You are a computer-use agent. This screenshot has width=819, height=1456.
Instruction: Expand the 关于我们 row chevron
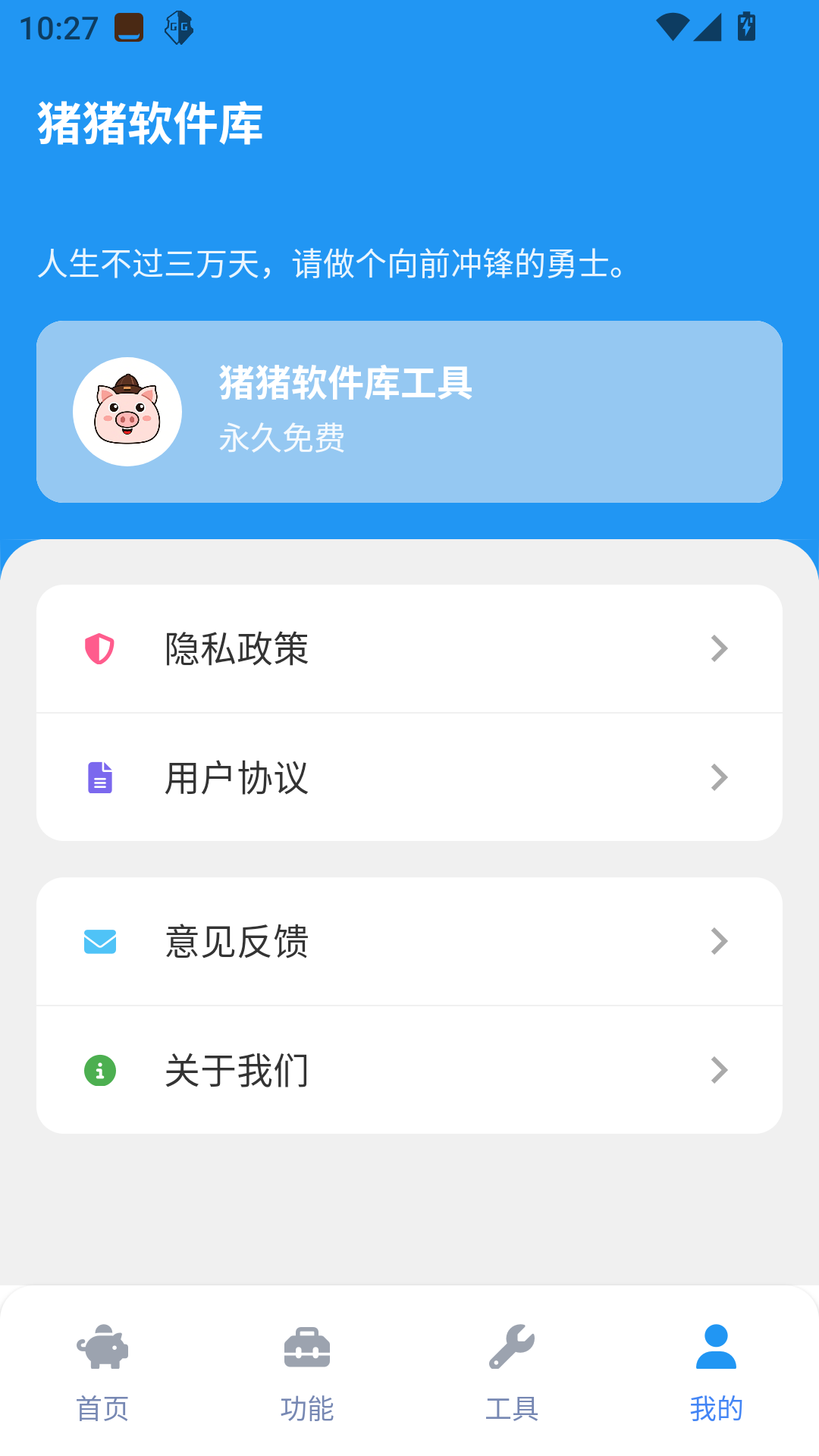(x=719, y=1069)
